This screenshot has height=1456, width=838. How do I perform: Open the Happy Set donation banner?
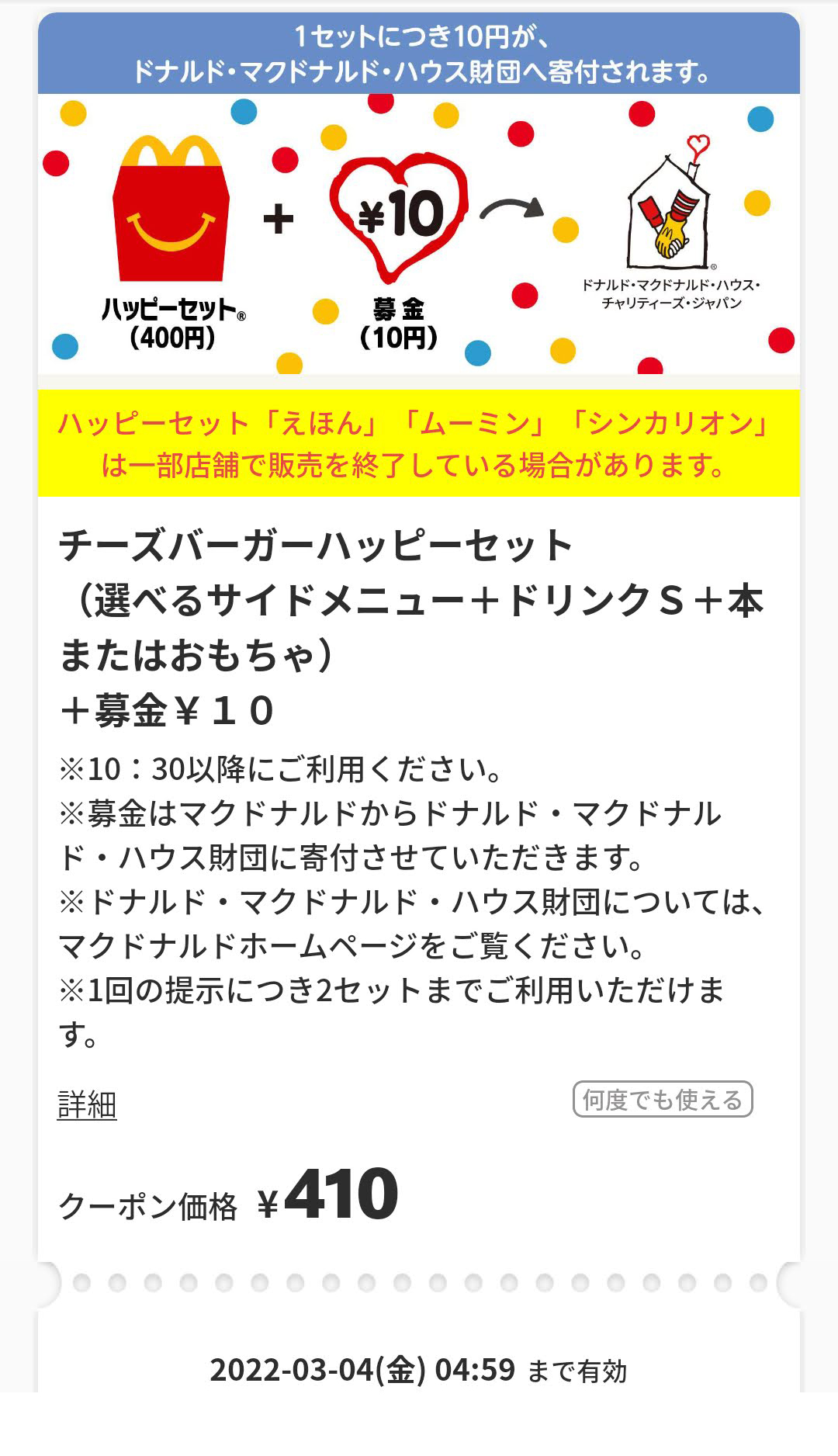419,194
